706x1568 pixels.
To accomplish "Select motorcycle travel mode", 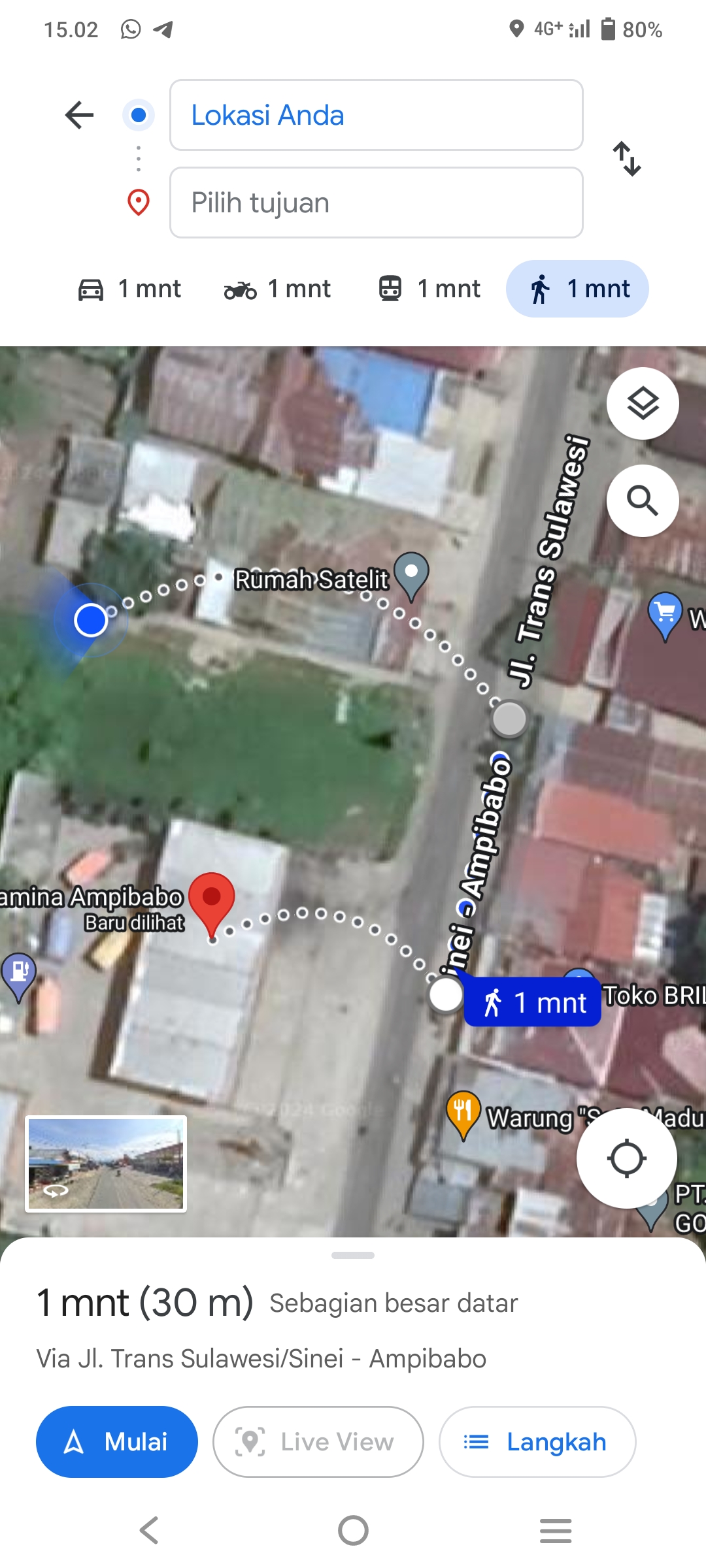I will pos(278,289).
